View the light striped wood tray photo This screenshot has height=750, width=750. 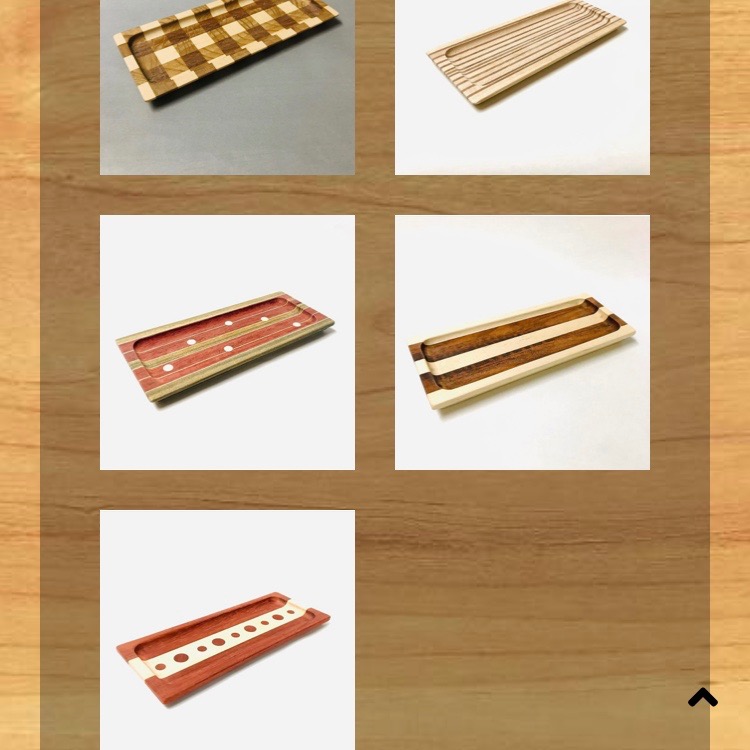click(522, 87)
